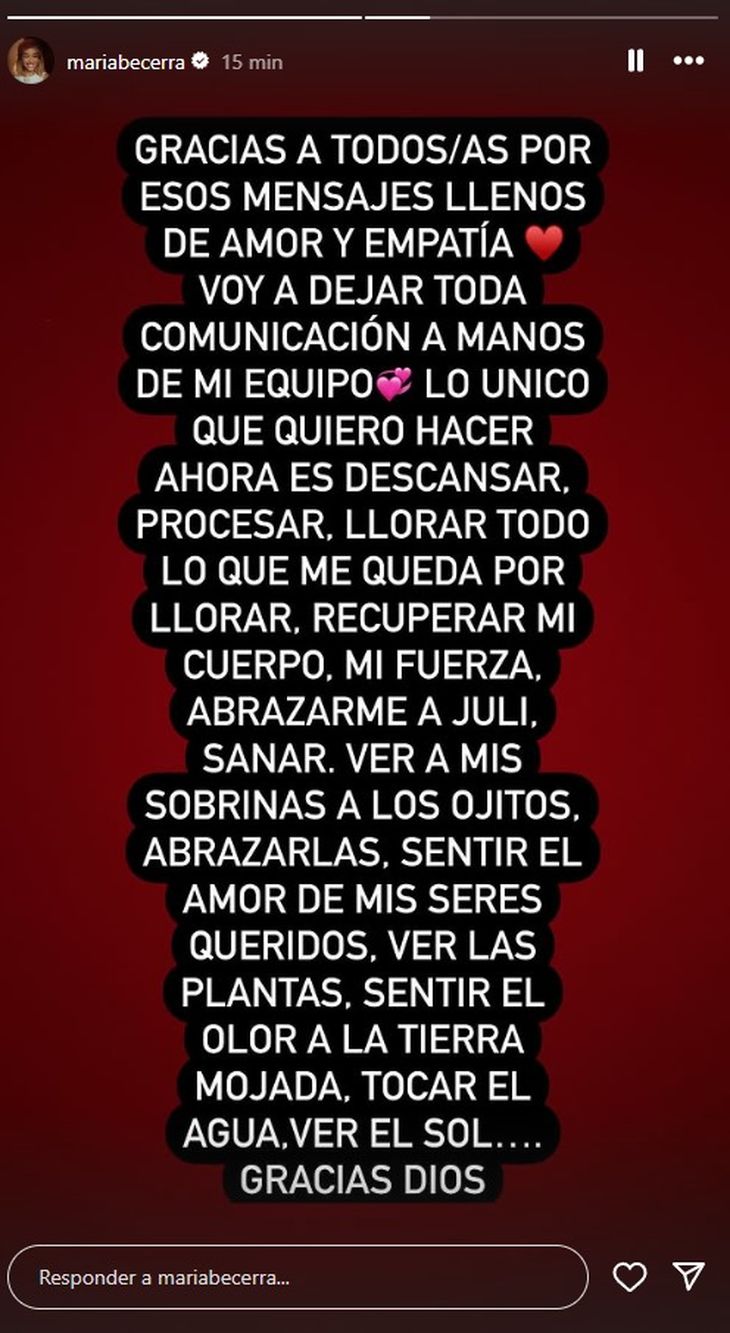Tap the mariabecerra username

(126, 62)
